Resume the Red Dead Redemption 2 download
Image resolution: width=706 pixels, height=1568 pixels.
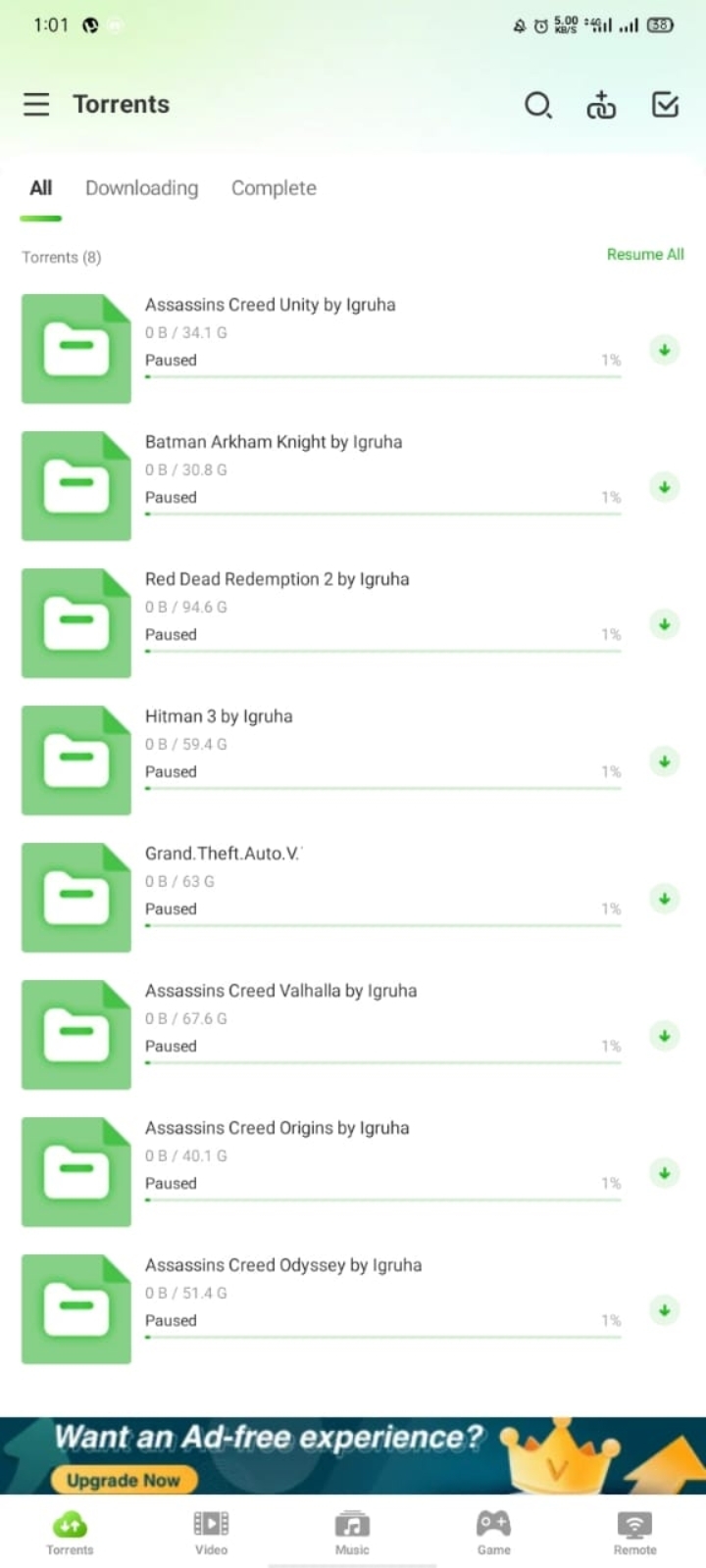point(664,624)
